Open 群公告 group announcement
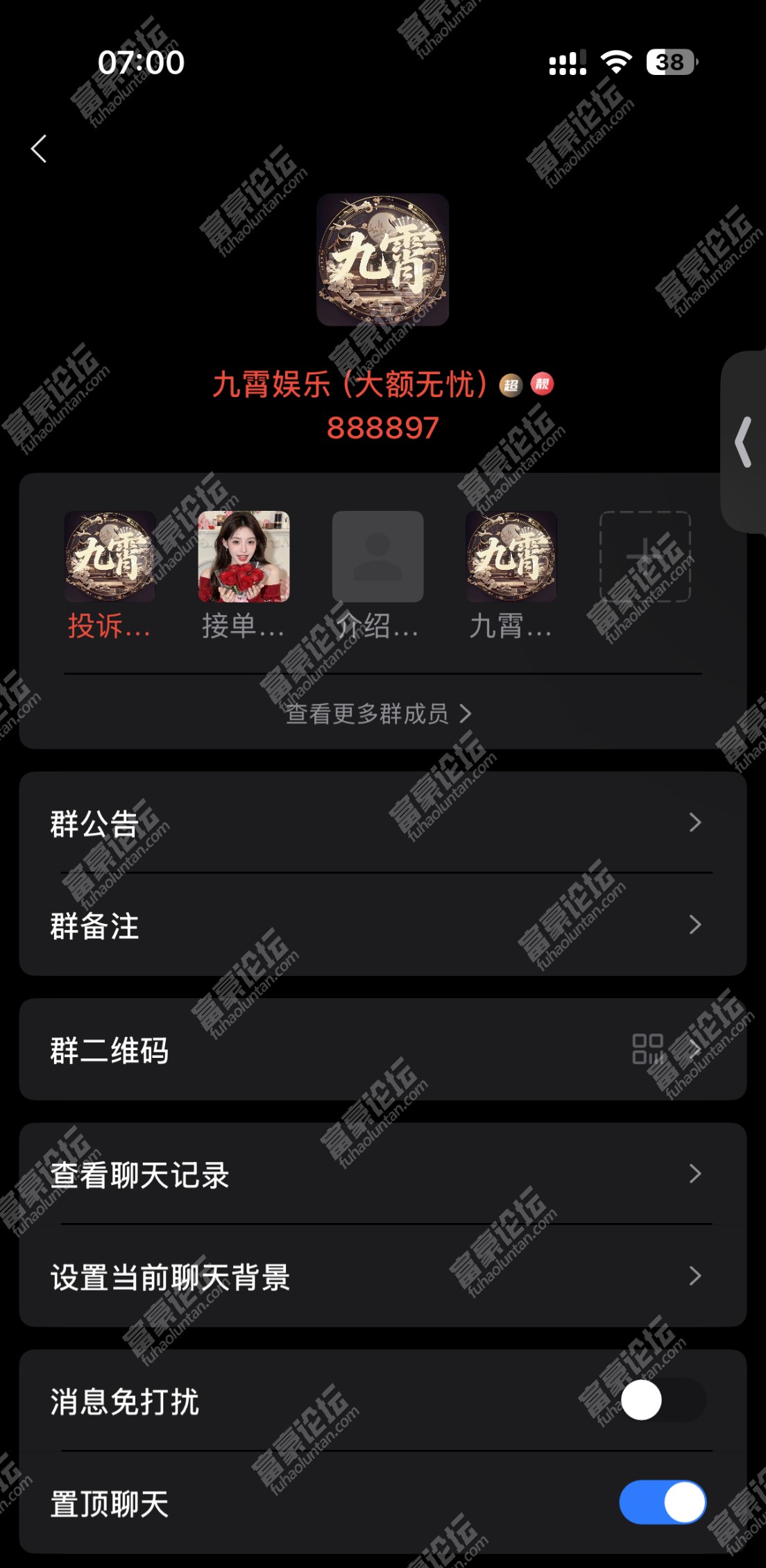 [x=382, y=823]
